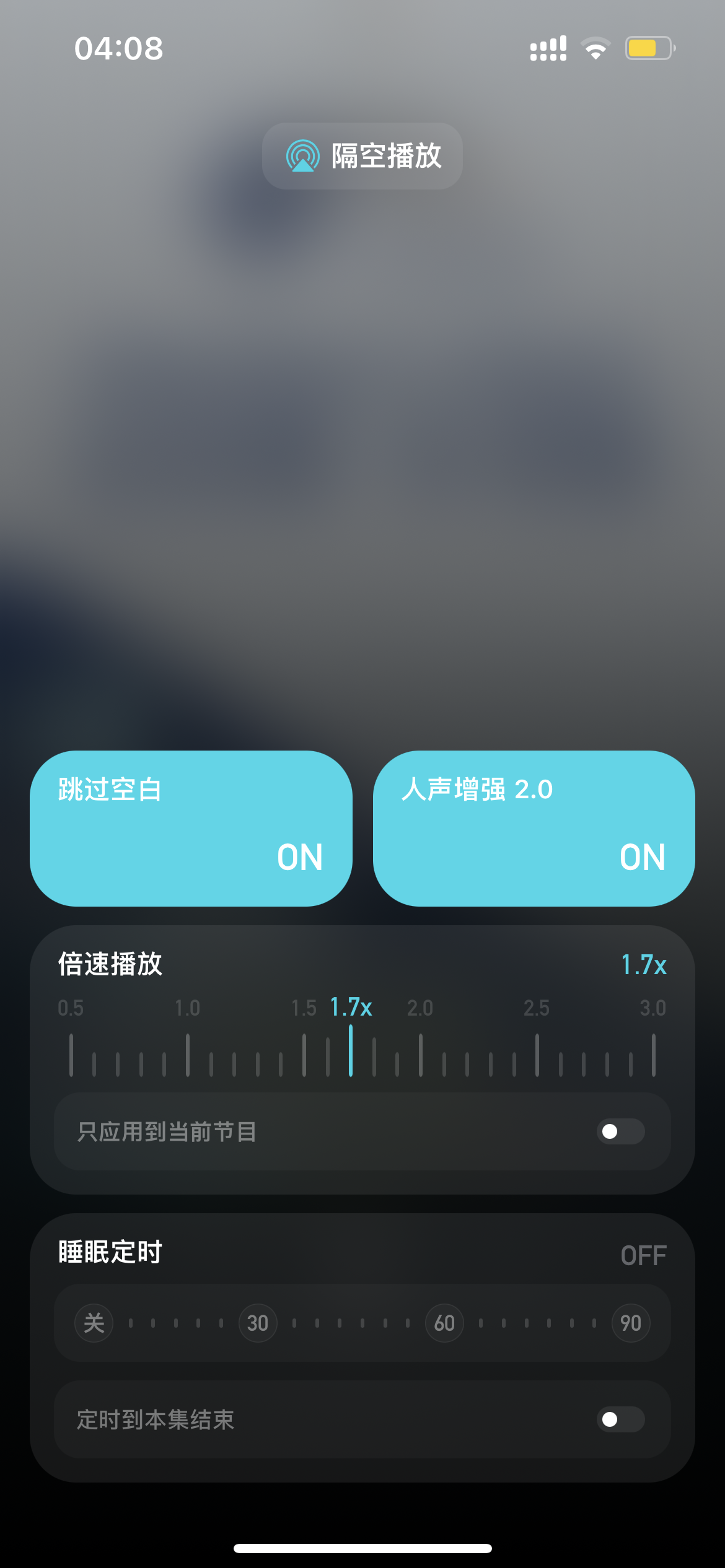
Task: Turn off 跳过空白 skip silence
Action: [x=191, y=828]
